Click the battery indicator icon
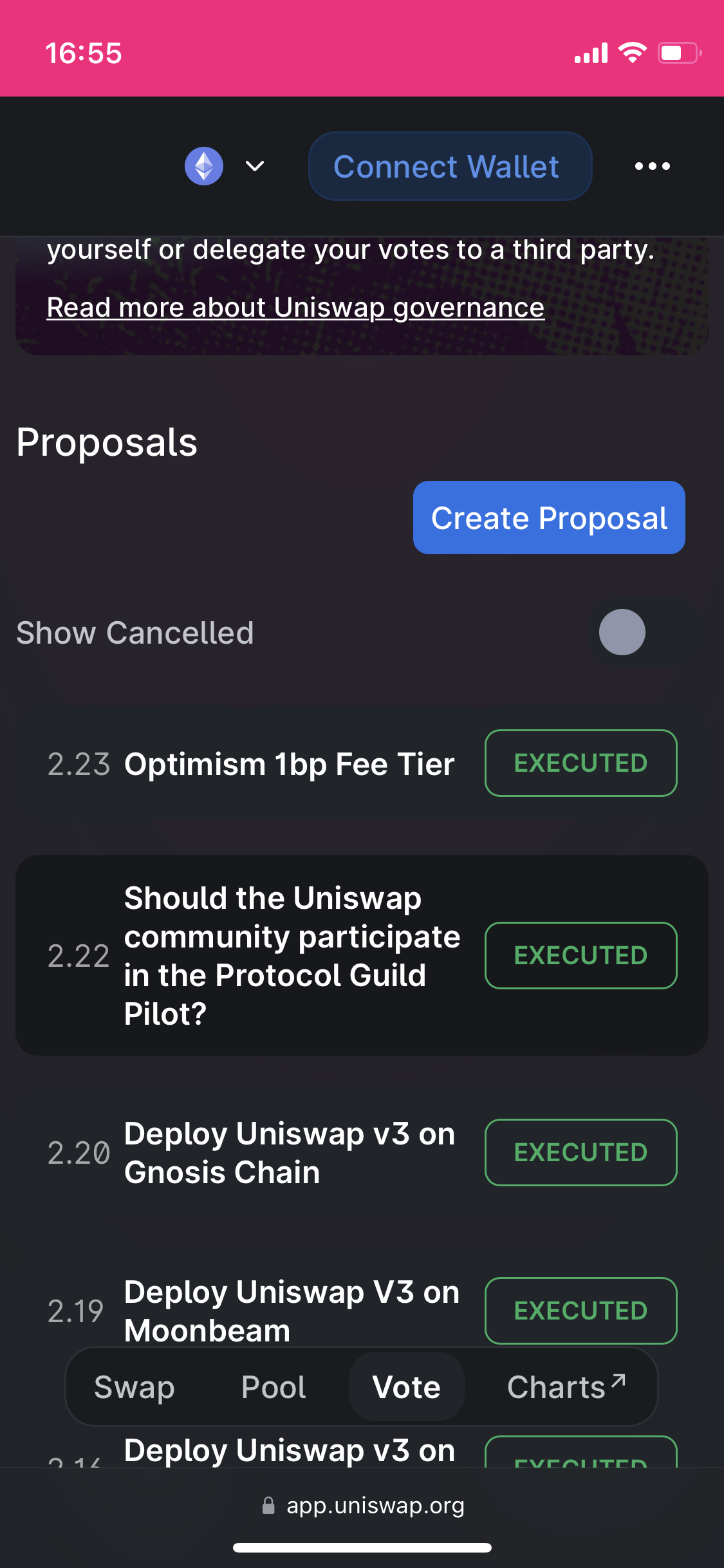Screen dimensions: 724x1568 coord(678,53)
